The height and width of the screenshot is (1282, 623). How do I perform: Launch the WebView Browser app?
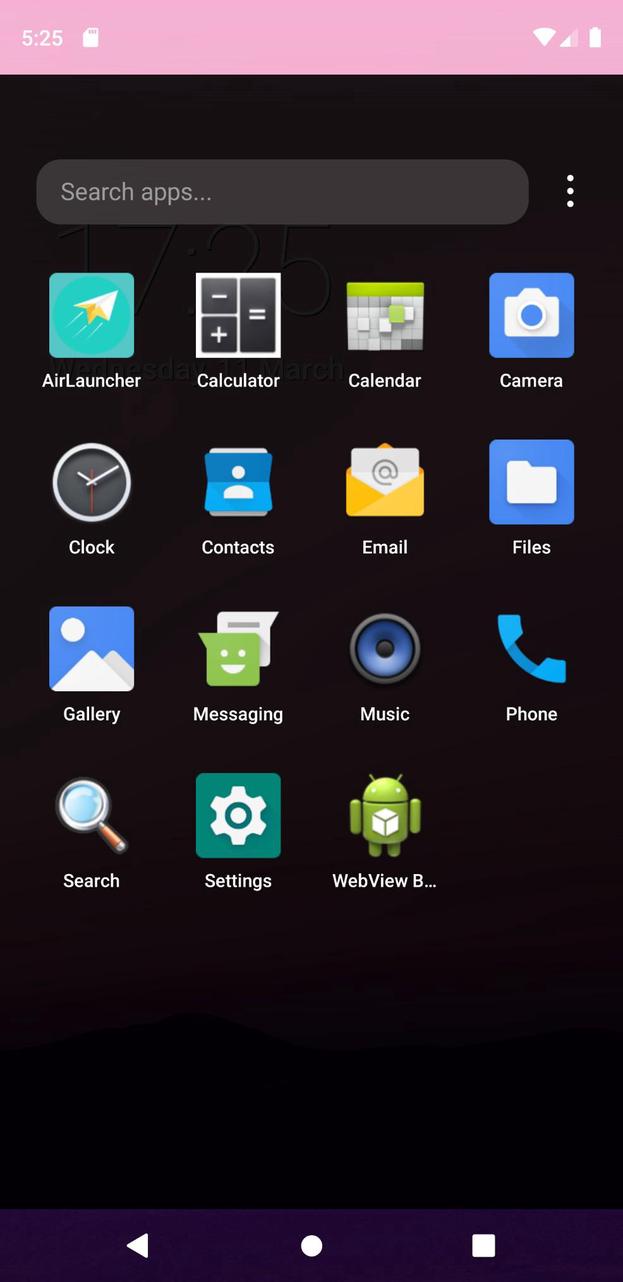385,817
